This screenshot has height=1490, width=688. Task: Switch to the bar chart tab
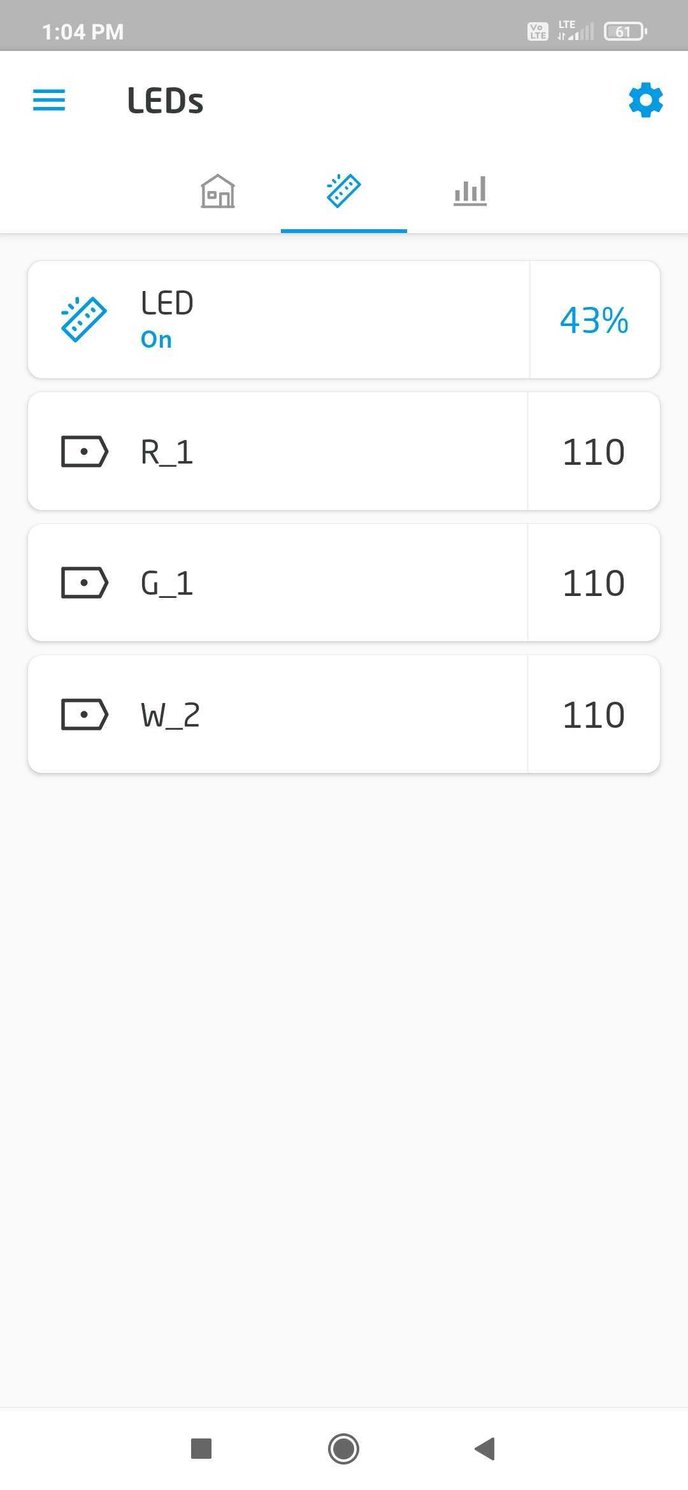click(x=469, y=190)
